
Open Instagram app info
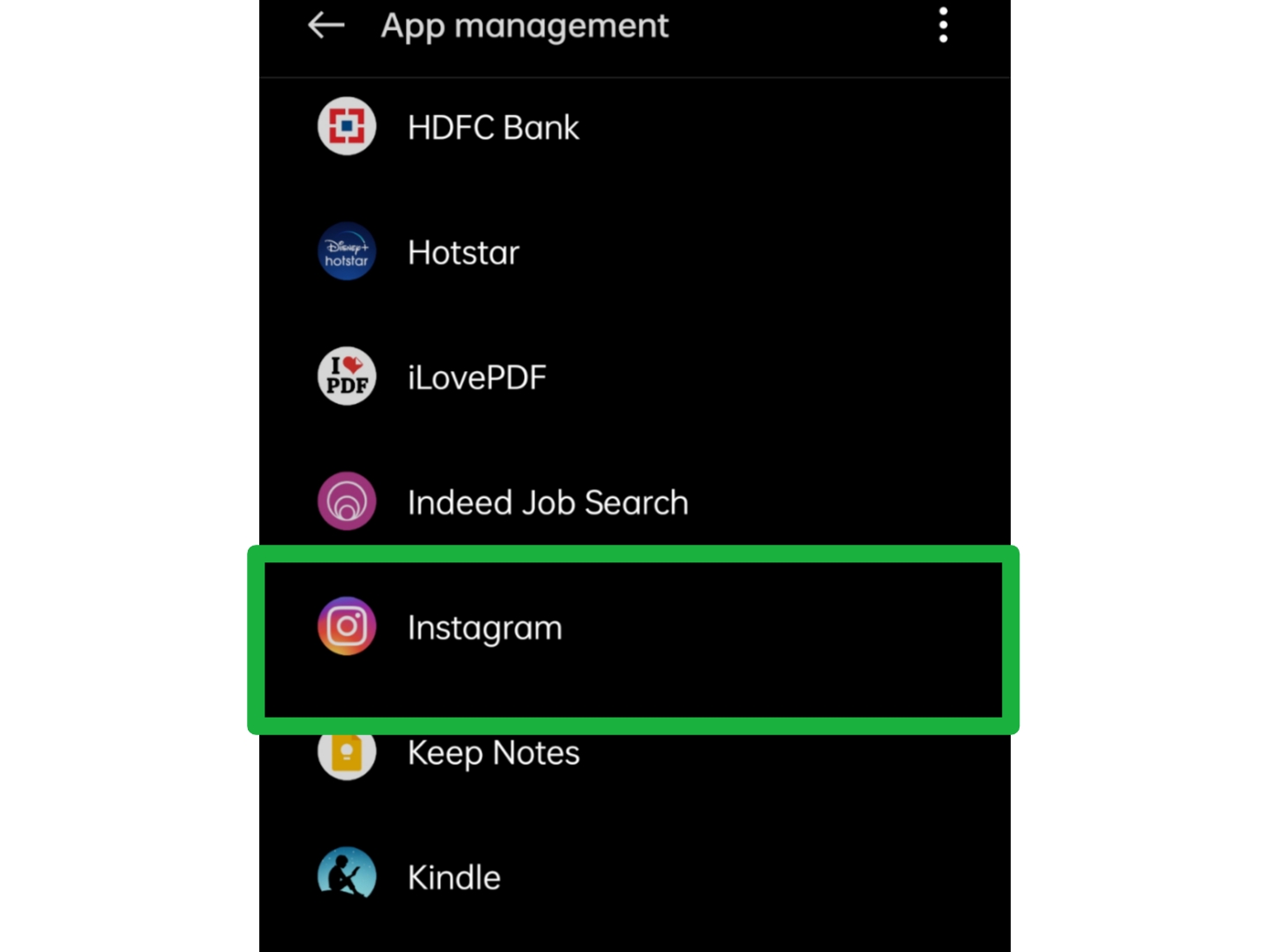(484, 628)
